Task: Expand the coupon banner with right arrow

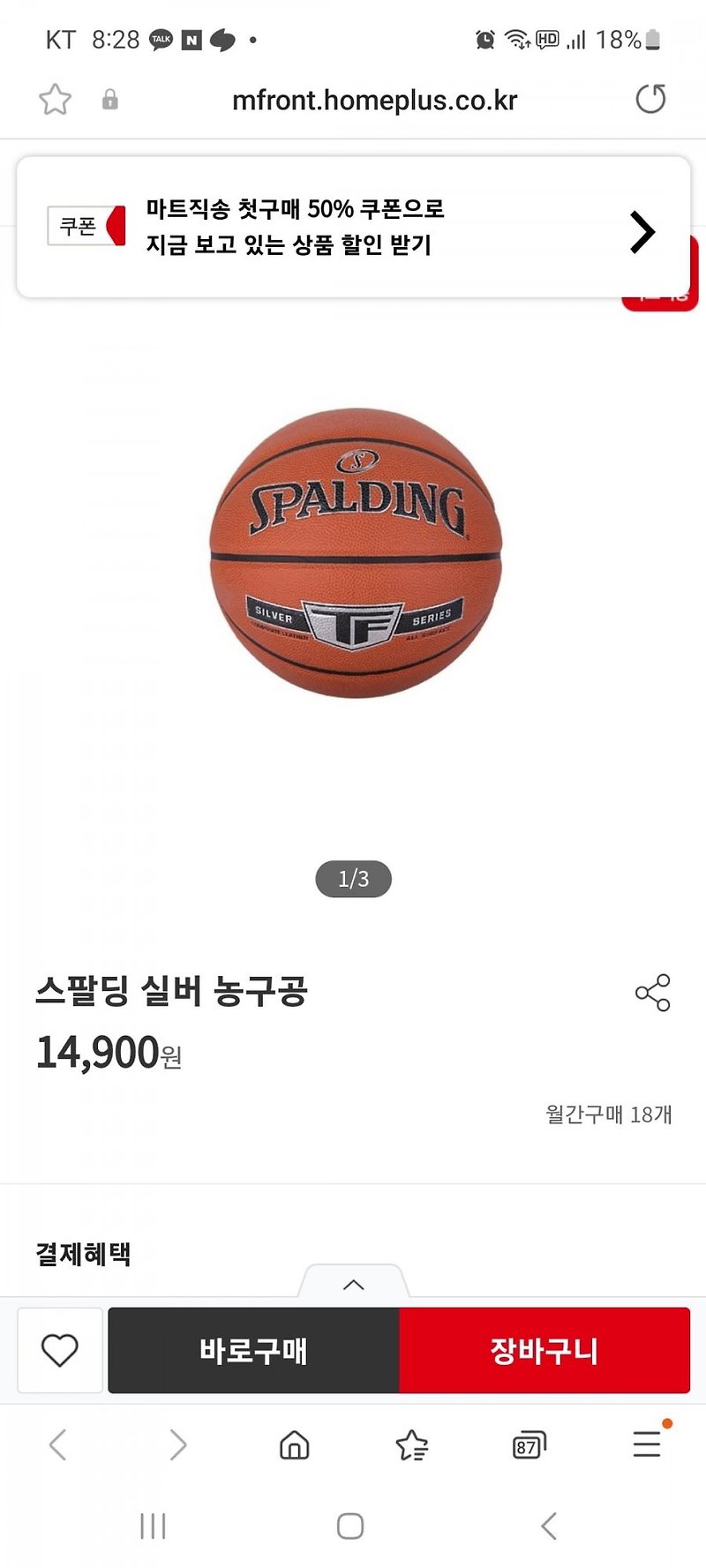Action: click(x=642, y=231)
